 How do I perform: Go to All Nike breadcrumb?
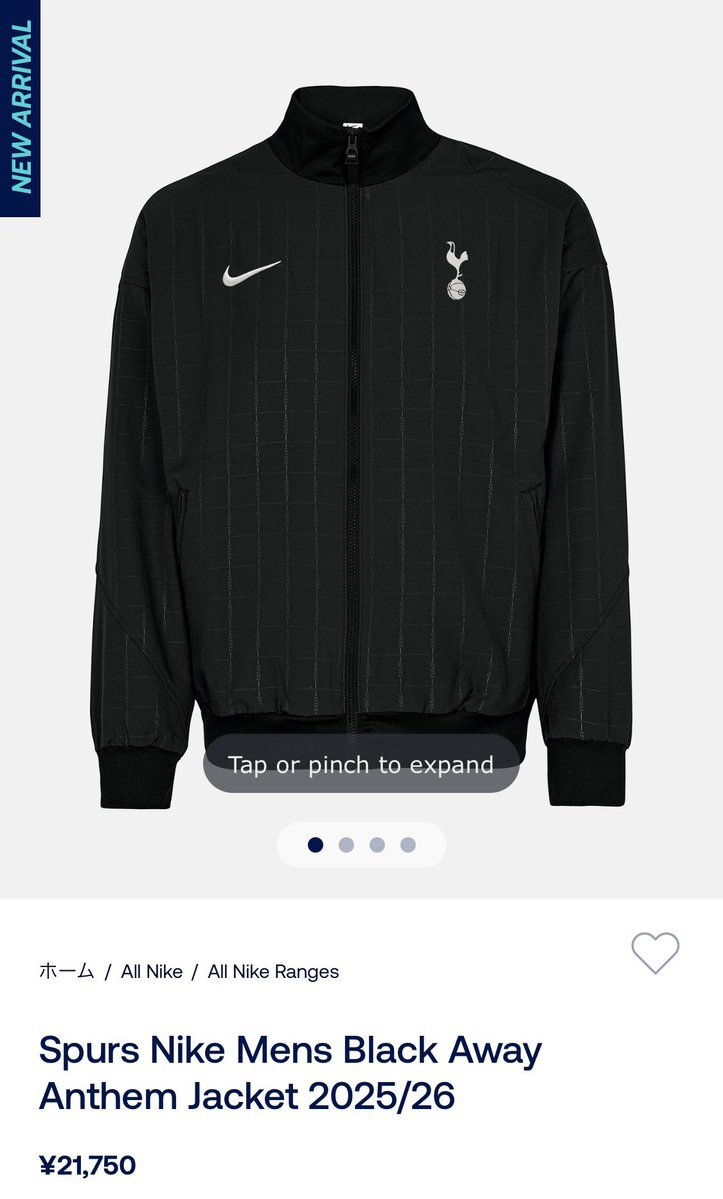pos(151,971)
